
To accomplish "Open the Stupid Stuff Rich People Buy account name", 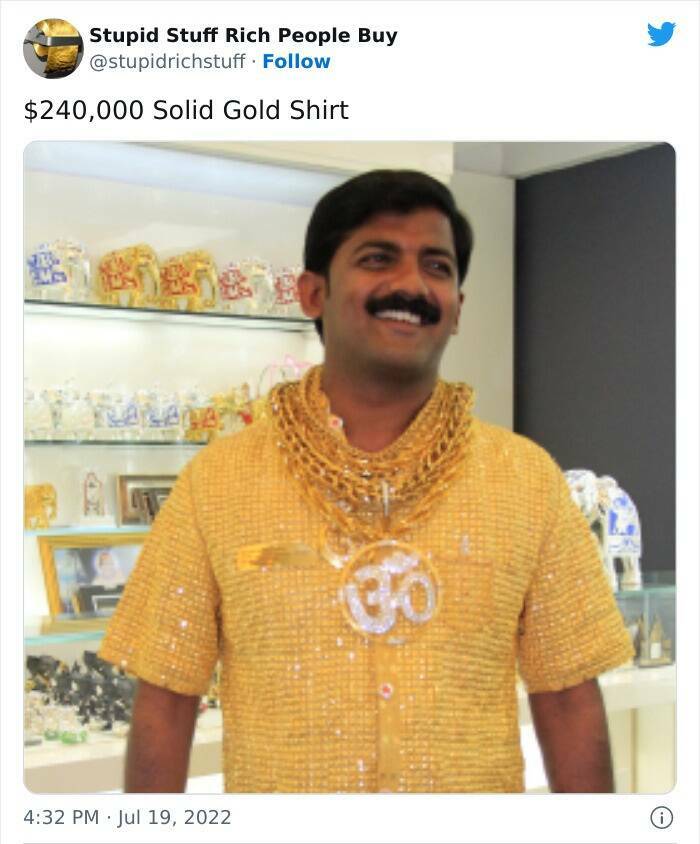I will 243,36.
